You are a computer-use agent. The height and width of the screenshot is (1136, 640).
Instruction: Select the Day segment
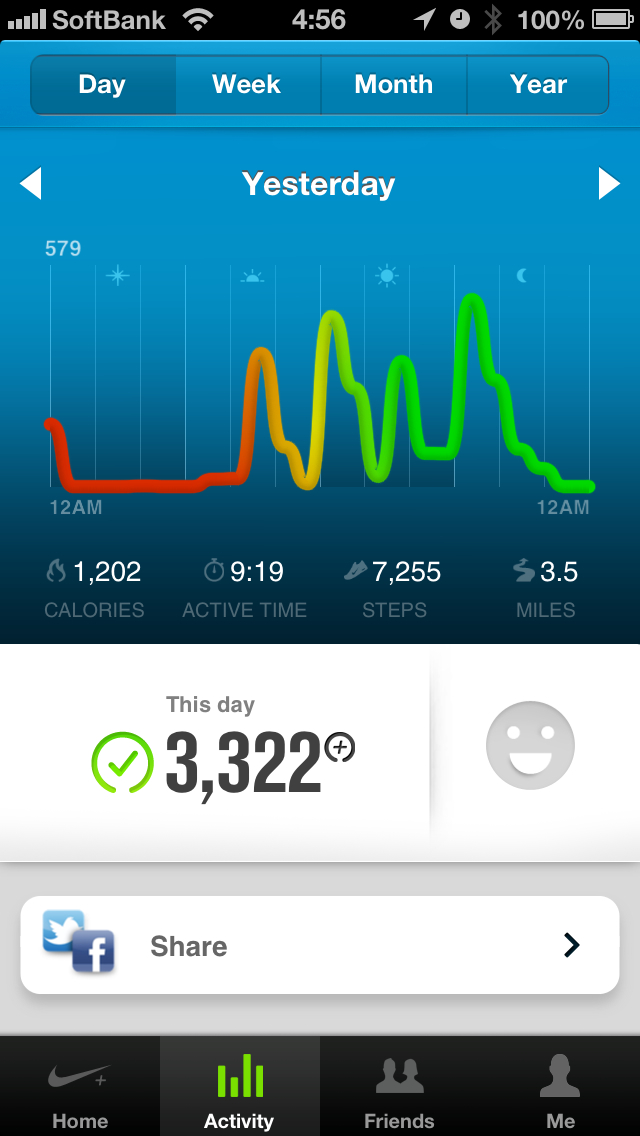tap(103, 85)
